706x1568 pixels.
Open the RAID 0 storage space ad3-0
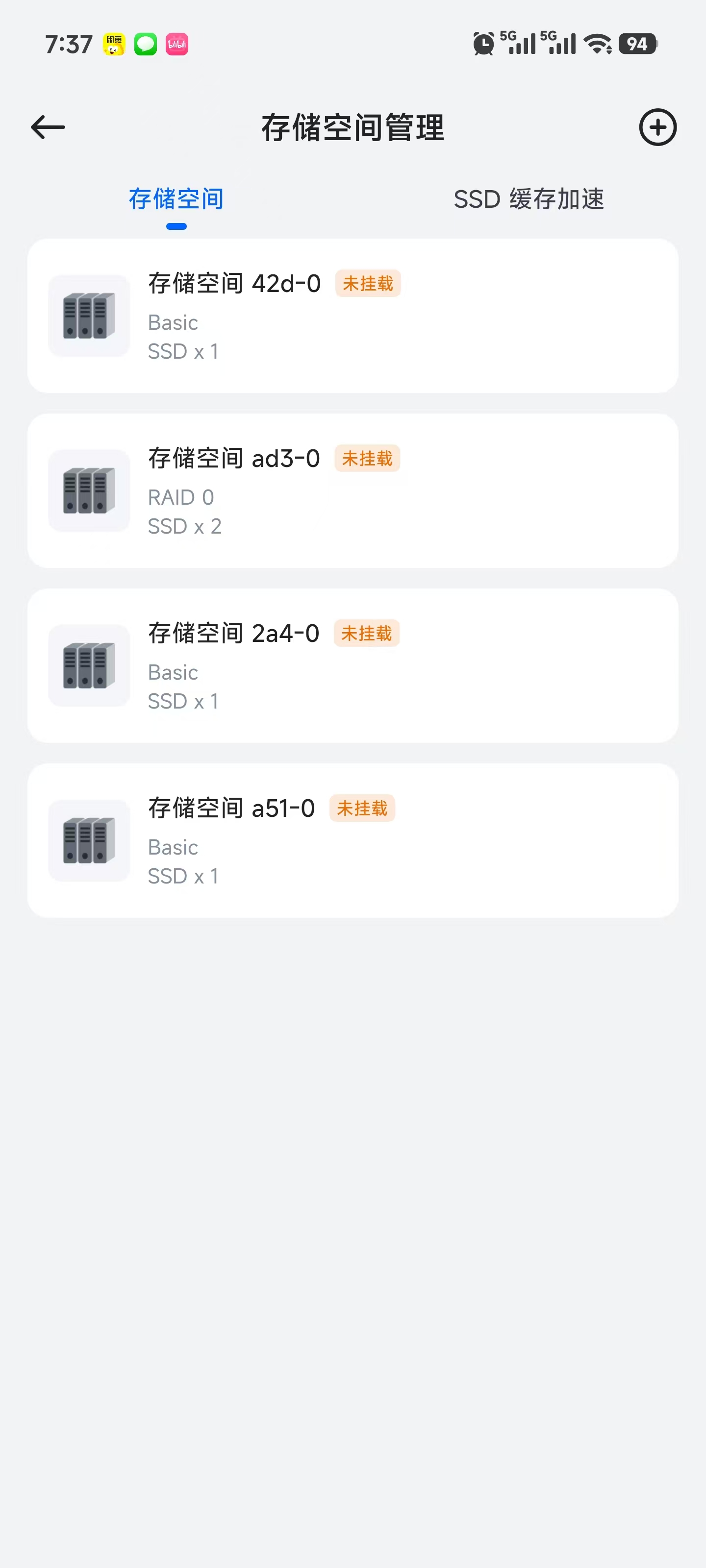[353, 490]
